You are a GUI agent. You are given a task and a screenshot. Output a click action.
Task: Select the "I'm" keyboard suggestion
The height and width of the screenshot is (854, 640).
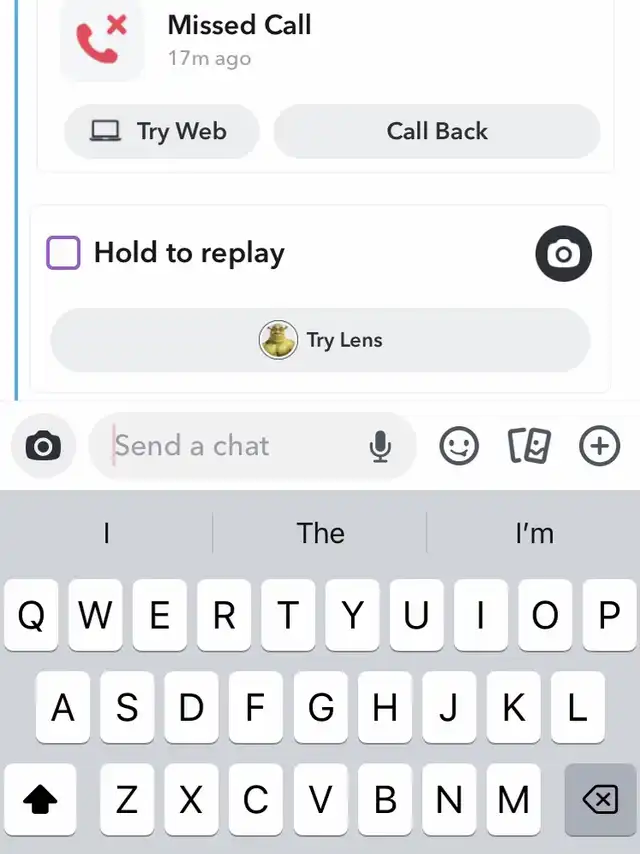coord(534,533)
